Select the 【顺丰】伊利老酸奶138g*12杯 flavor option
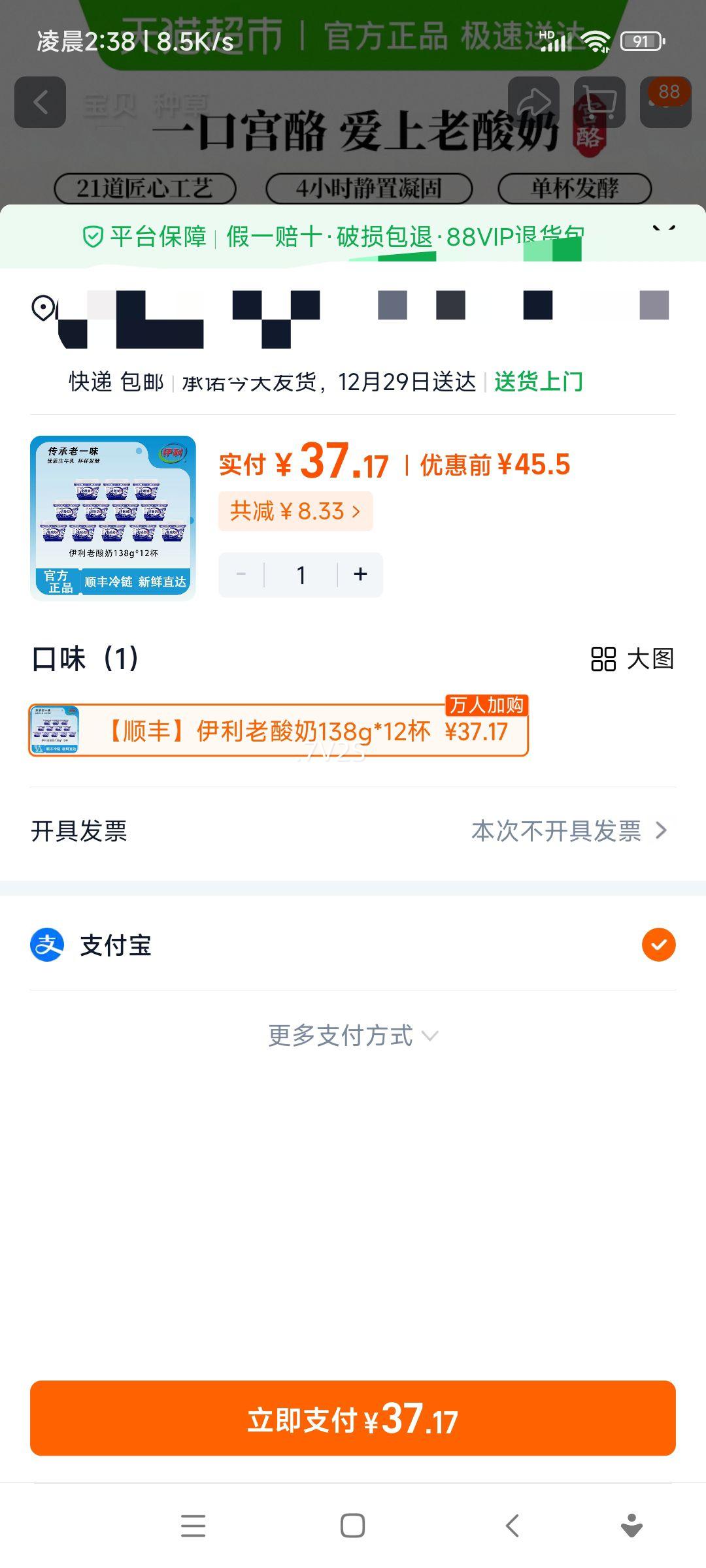This screenshot has width=706, height=1568. (x=281, y=733)
